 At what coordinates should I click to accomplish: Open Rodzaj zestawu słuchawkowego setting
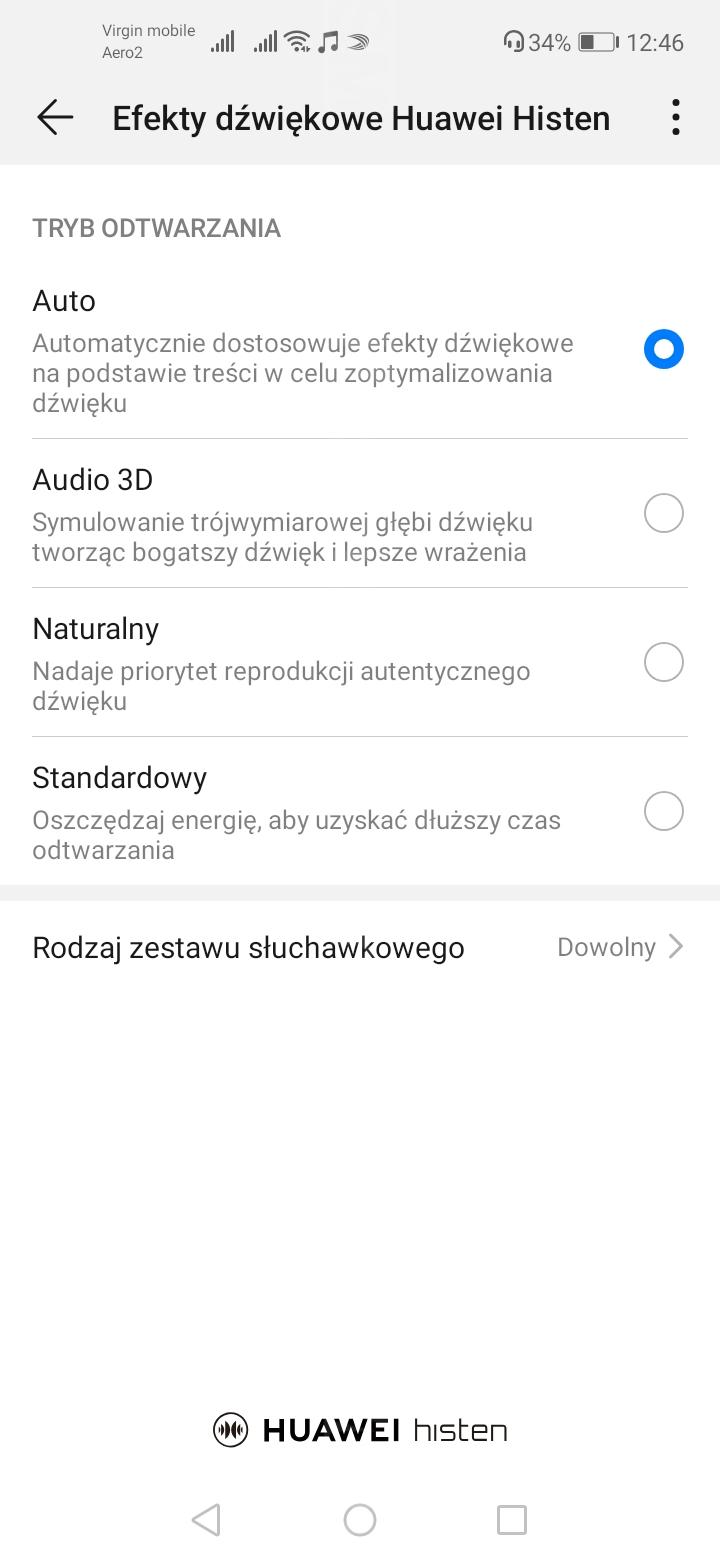click(x=360, y=947)
